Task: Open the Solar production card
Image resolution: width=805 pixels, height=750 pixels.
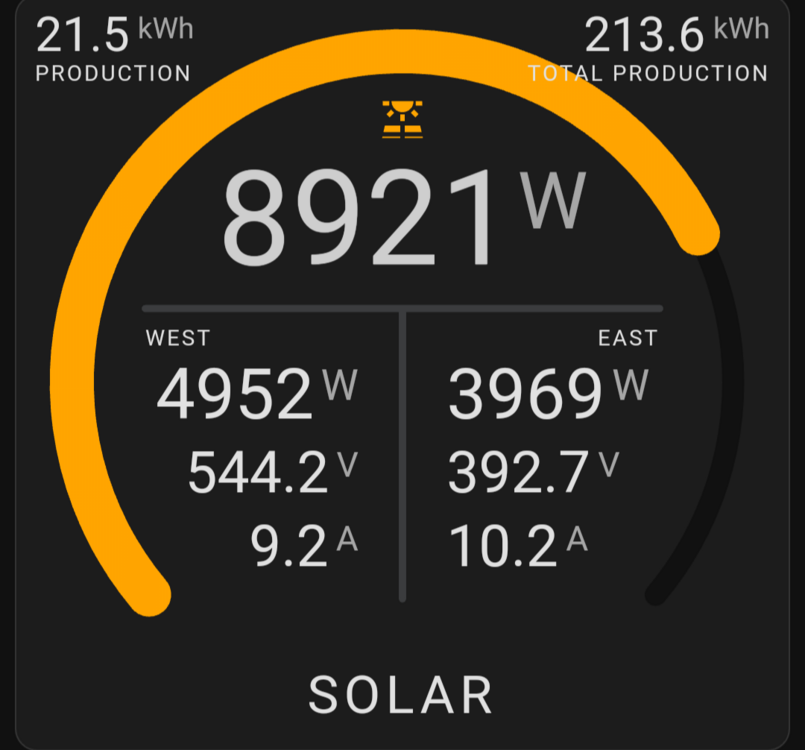Action: pos(400,694)
